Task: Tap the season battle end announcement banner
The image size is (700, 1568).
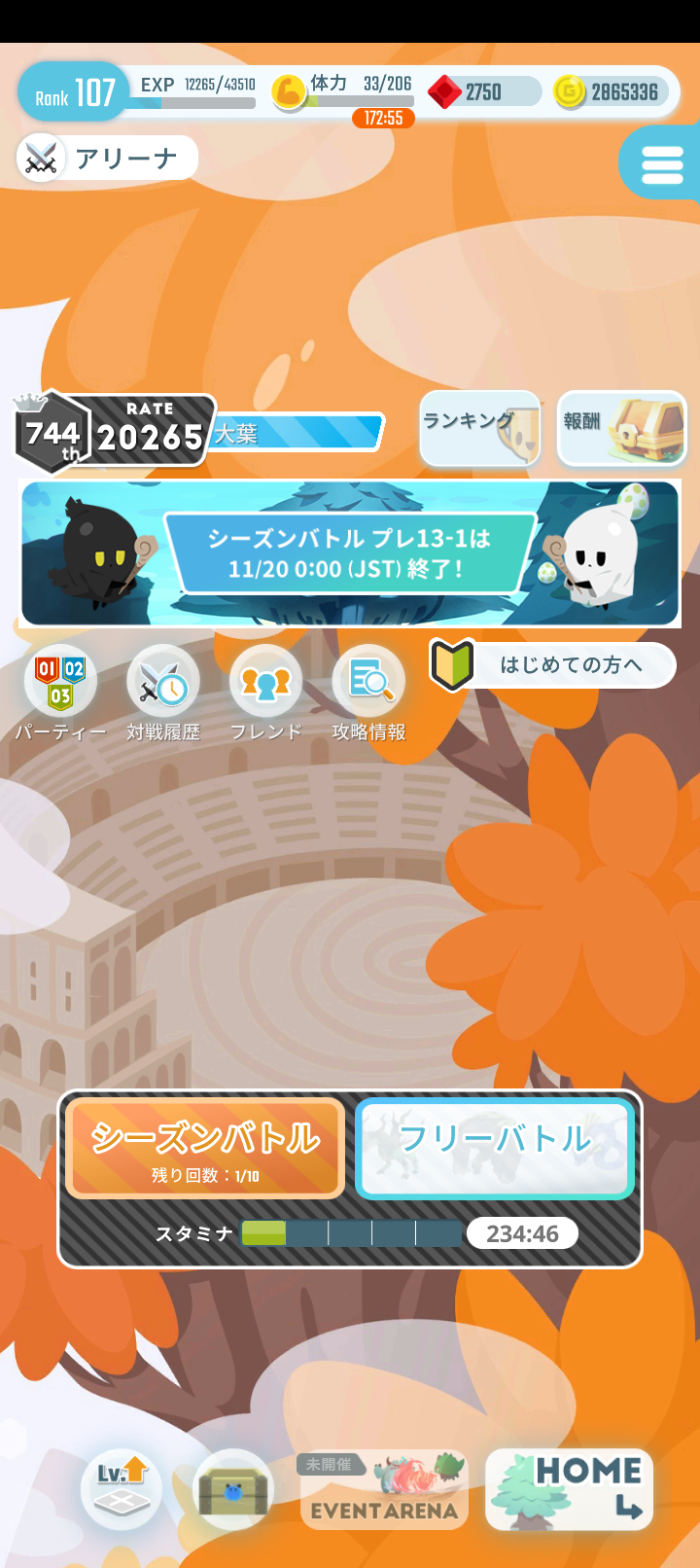Action: pos(350,553)
